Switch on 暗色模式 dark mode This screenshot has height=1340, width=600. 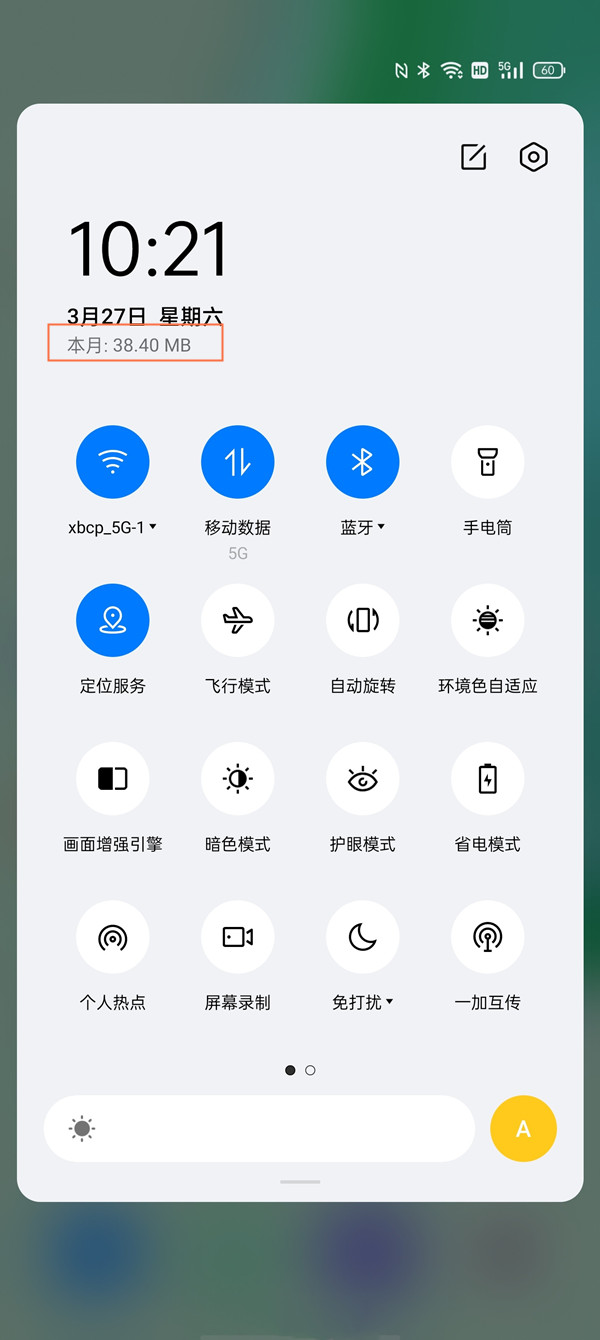(238, 779)
